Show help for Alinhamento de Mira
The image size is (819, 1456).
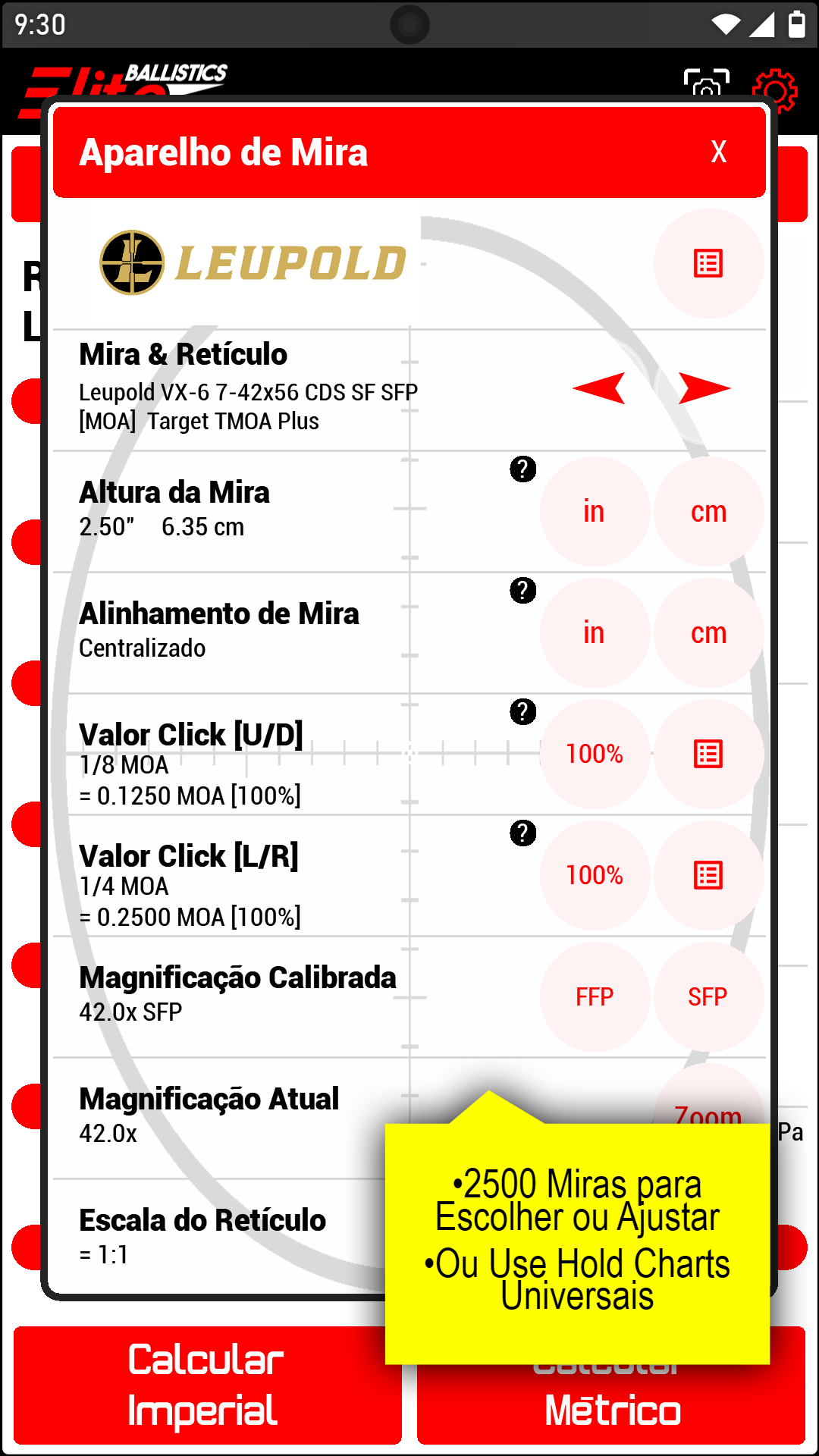click(x=522, y=591)
